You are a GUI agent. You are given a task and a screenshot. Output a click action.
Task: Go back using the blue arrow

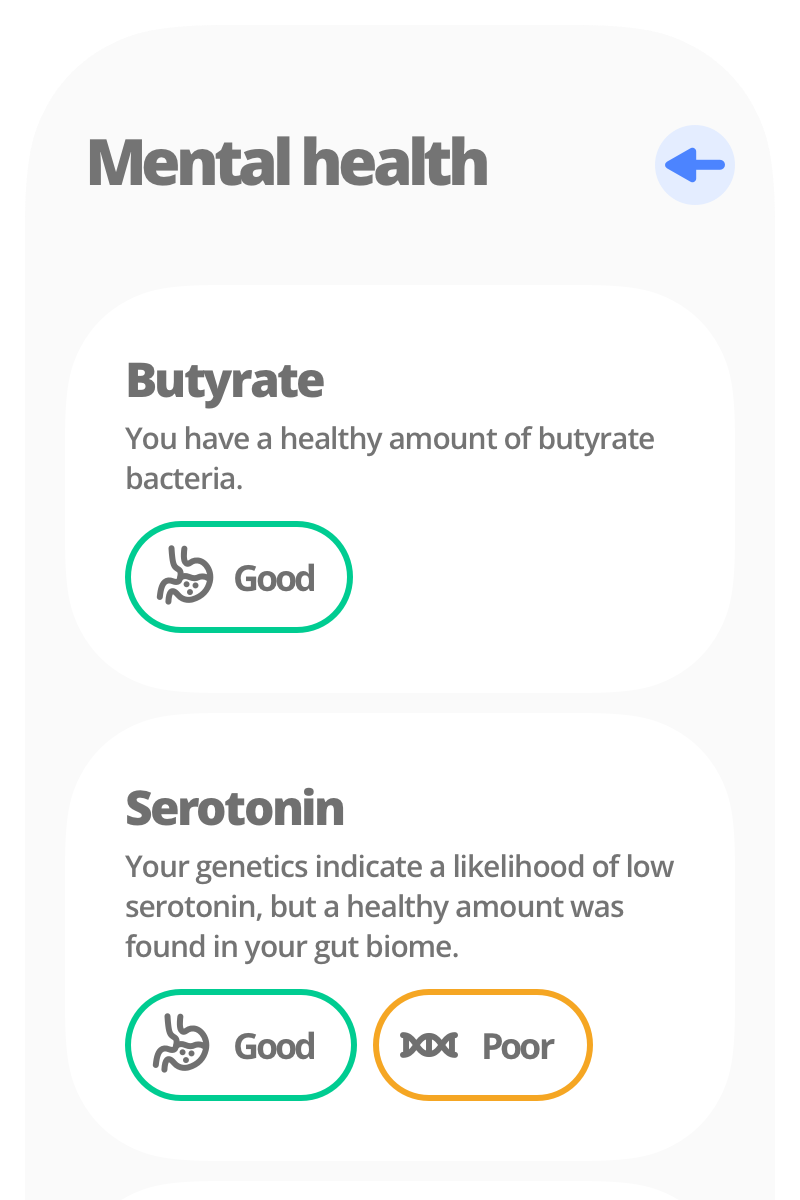694,165
